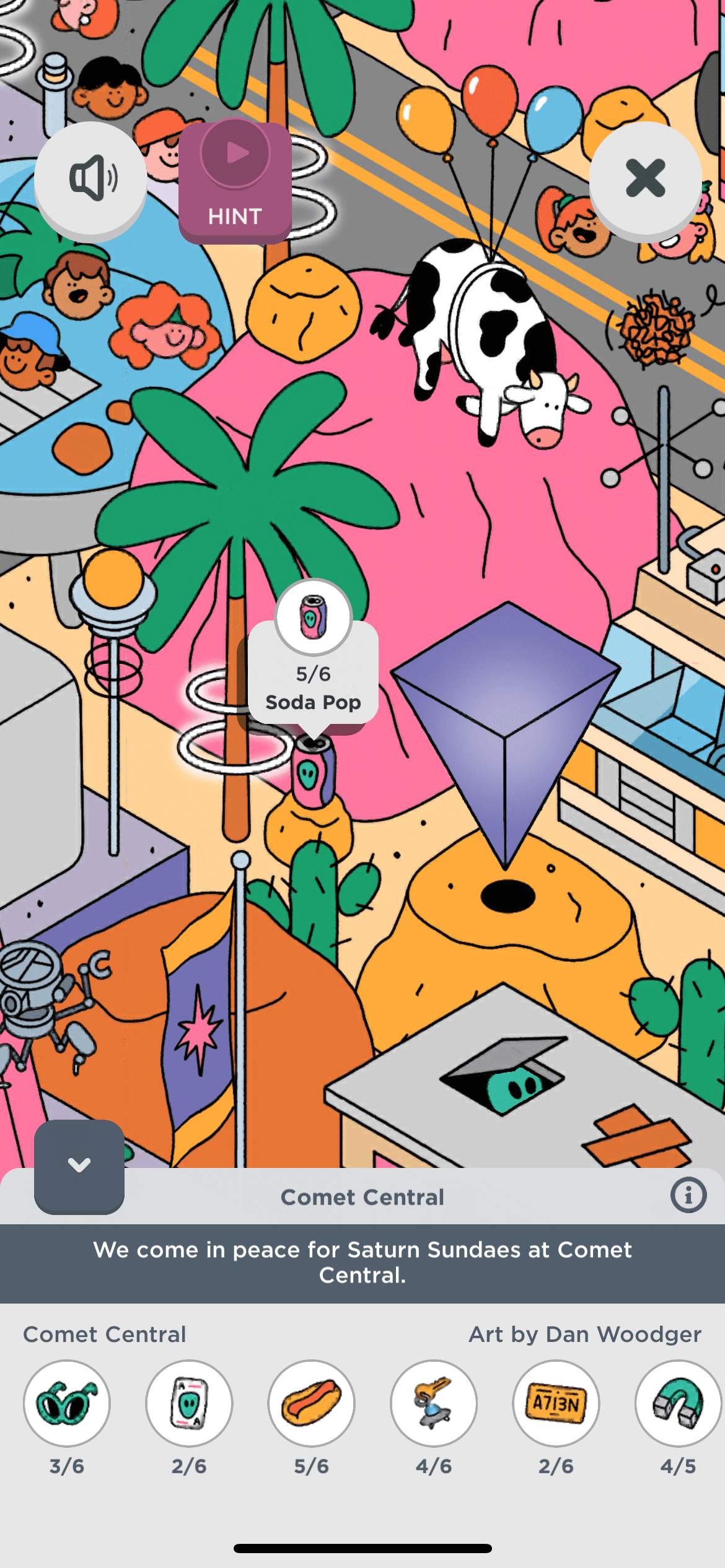Select the hot dog item
This screenshot has width=725, height=1568.
pyautogui.click(x=311, y=1403)
